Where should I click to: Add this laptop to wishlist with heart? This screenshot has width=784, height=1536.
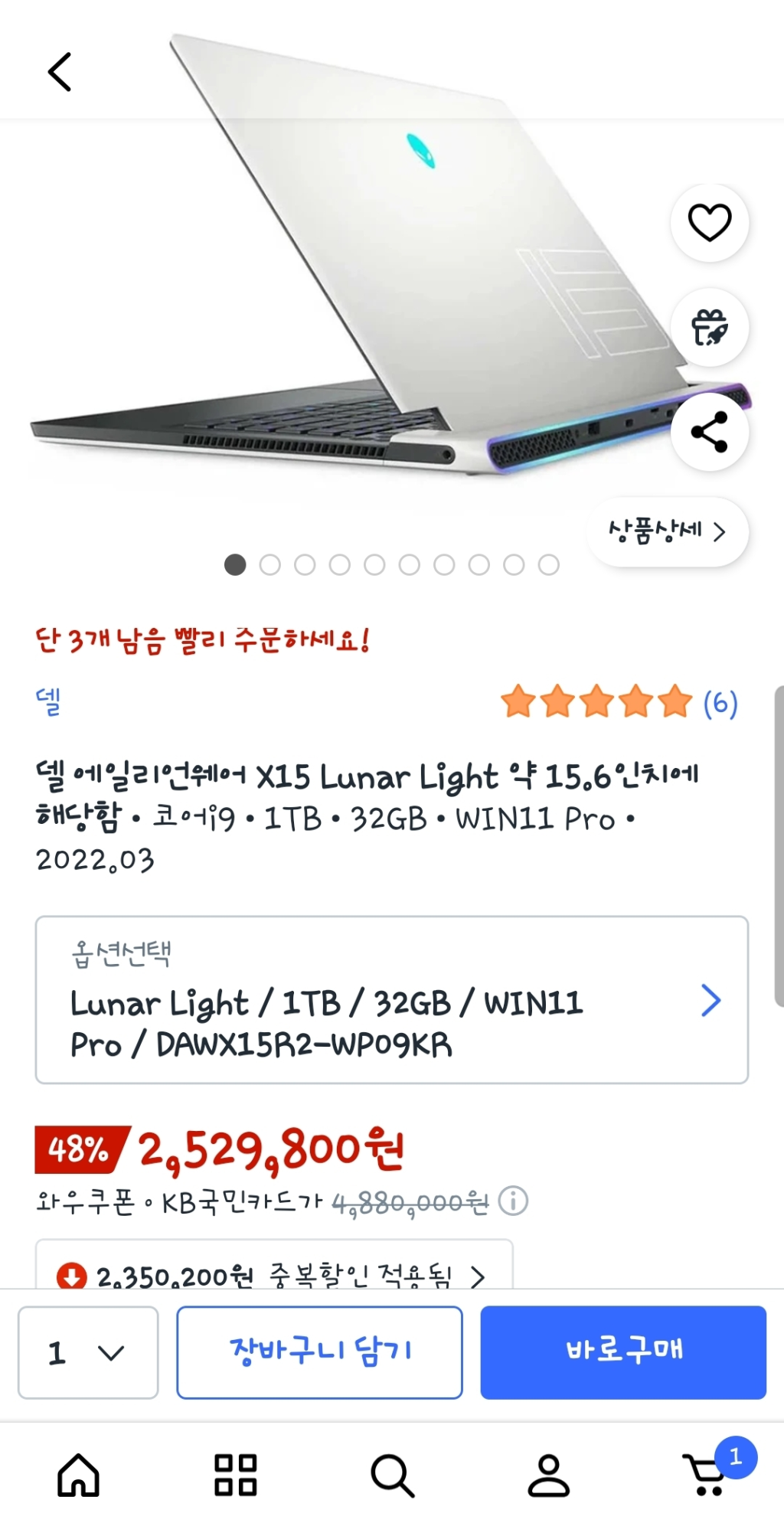coord(710,223)
